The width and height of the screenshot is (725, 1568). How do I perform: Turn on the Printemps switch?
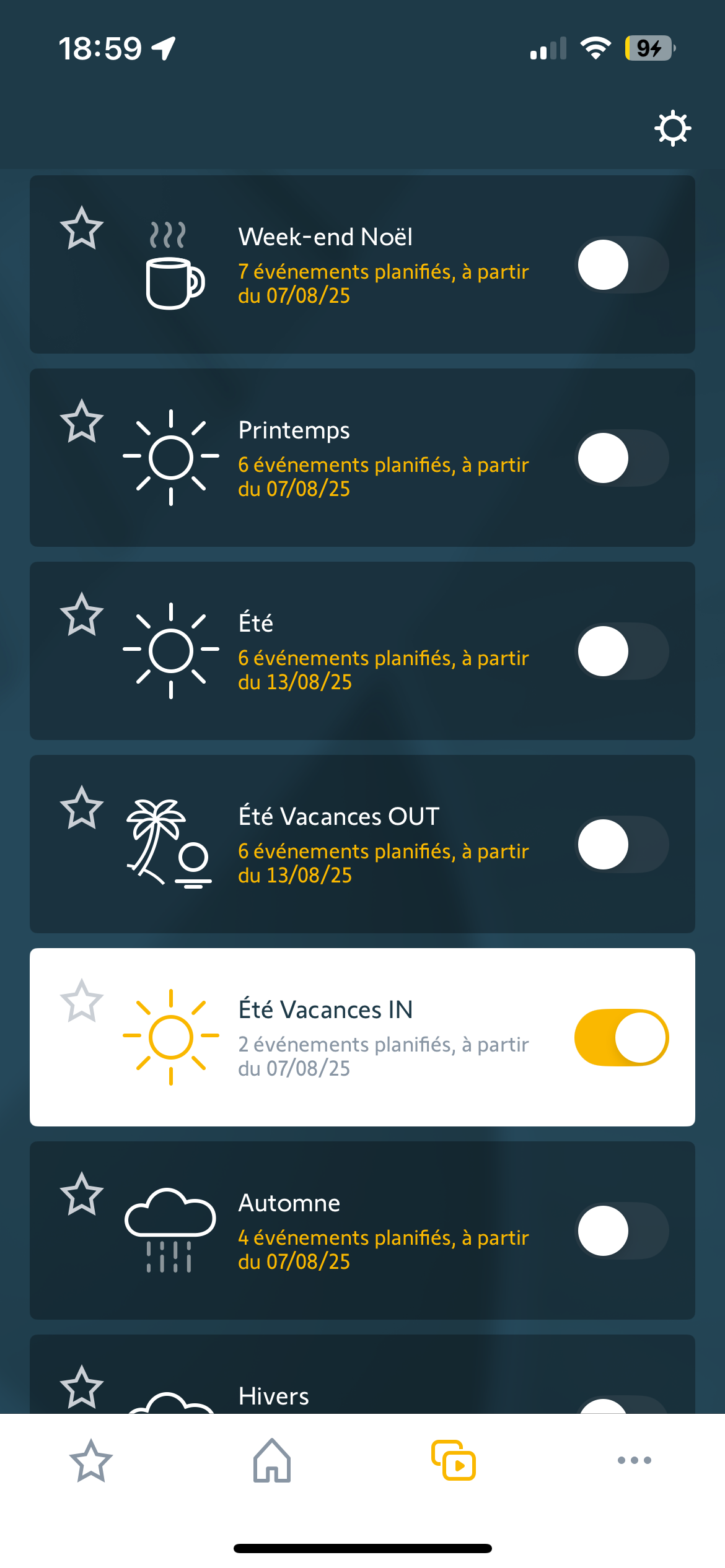[622, 458]
